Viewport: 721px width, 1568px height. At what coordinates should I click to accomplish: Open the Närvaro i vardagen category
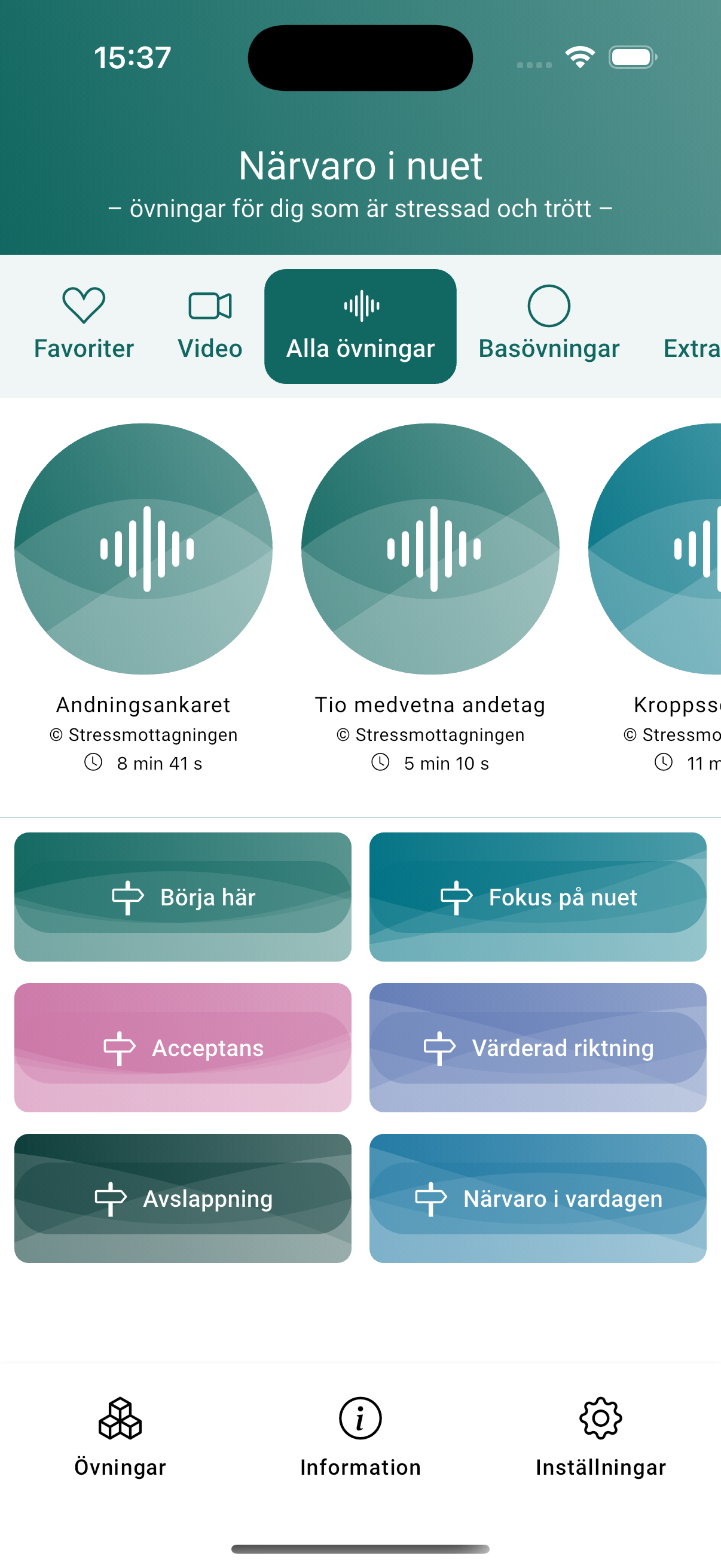click(538, 1198)
